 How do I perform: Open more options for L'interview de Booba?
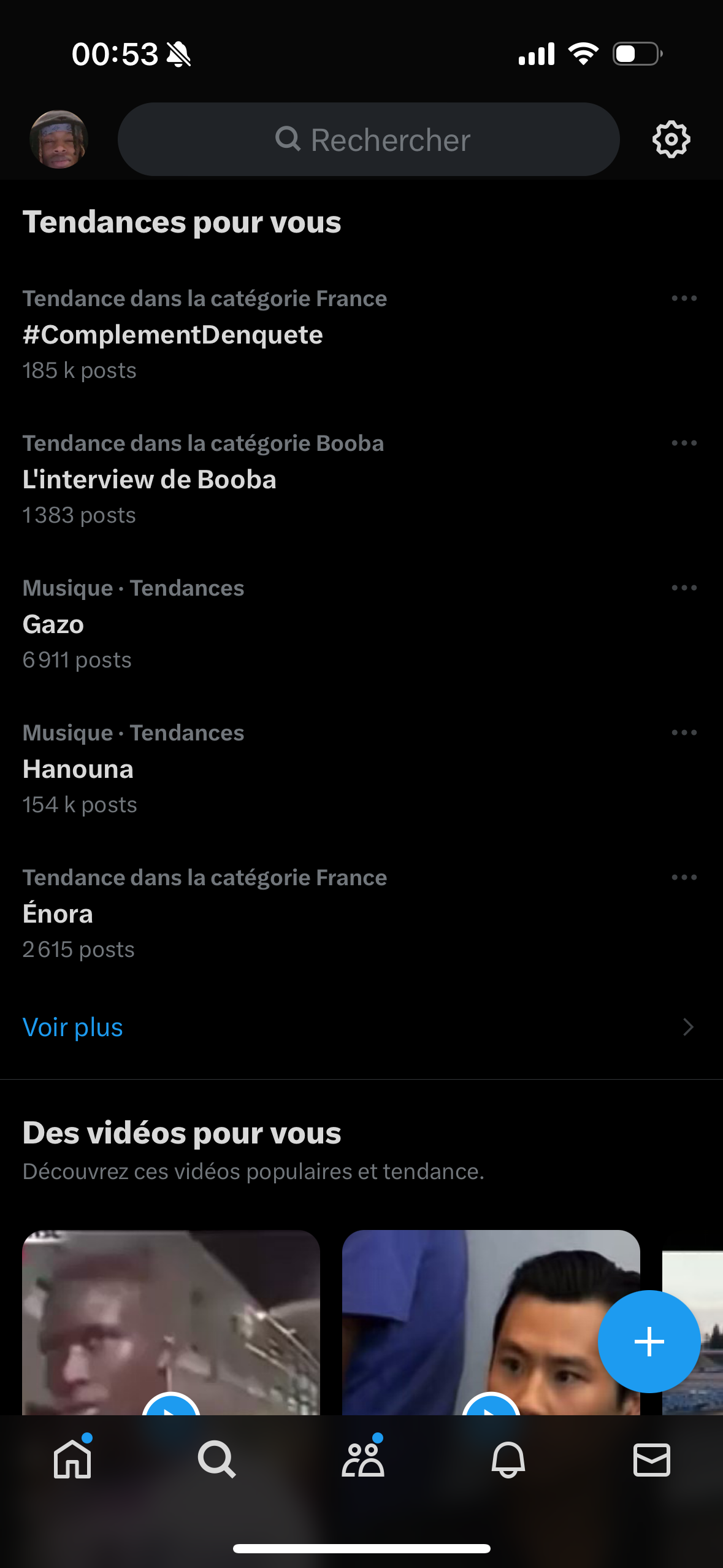pyautogui.click(x=684, y=444)
